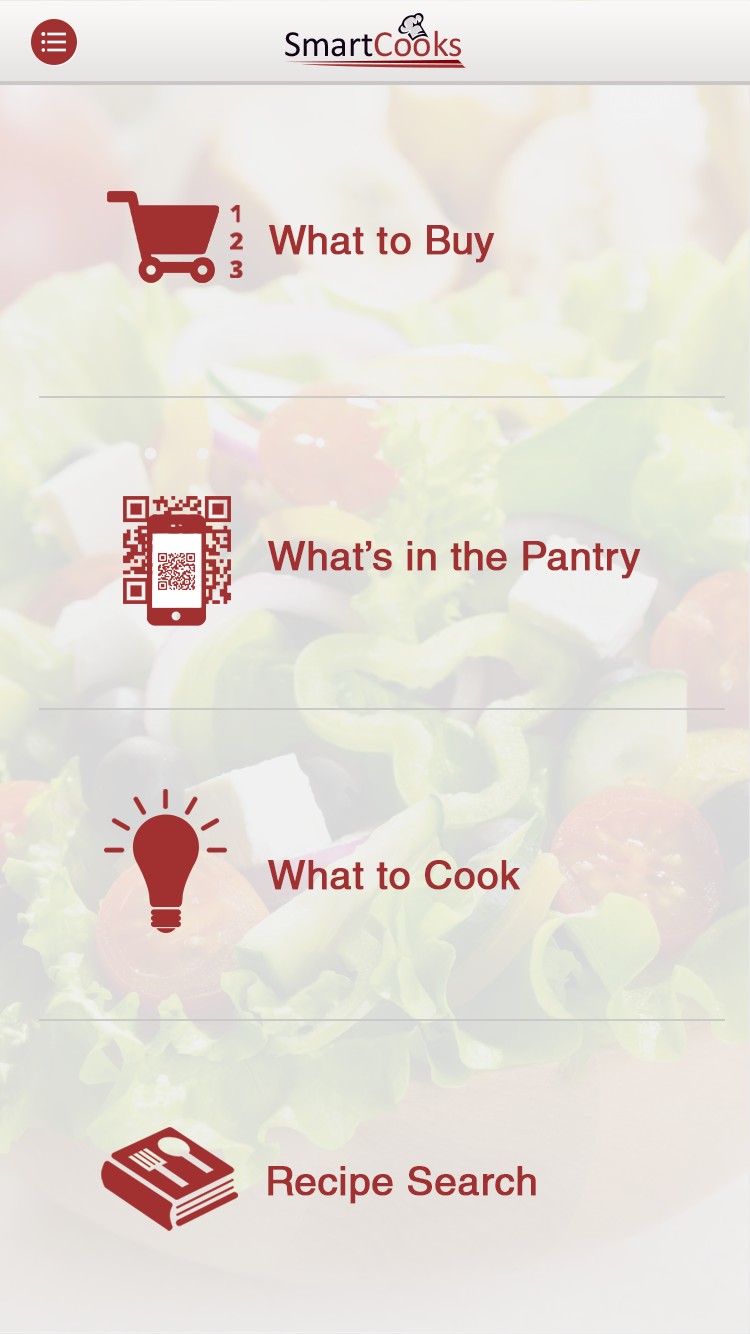This screenshot has height=1334, width=750.
Task: Go to What's in the Pantry
Action: (453, 557)
